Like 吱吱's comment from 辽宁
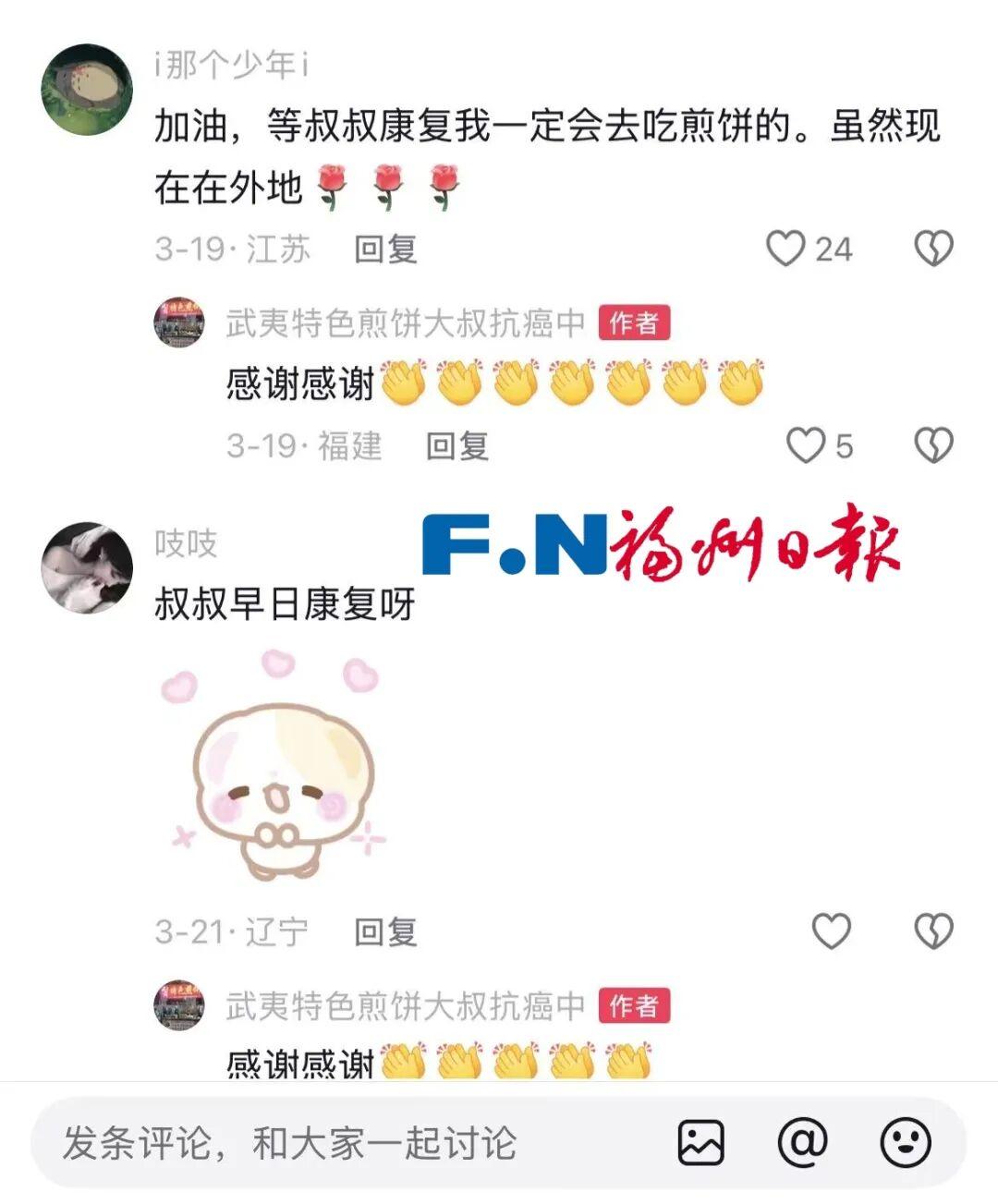This screenshot has width=998, height=1204. tap(831, 930)
